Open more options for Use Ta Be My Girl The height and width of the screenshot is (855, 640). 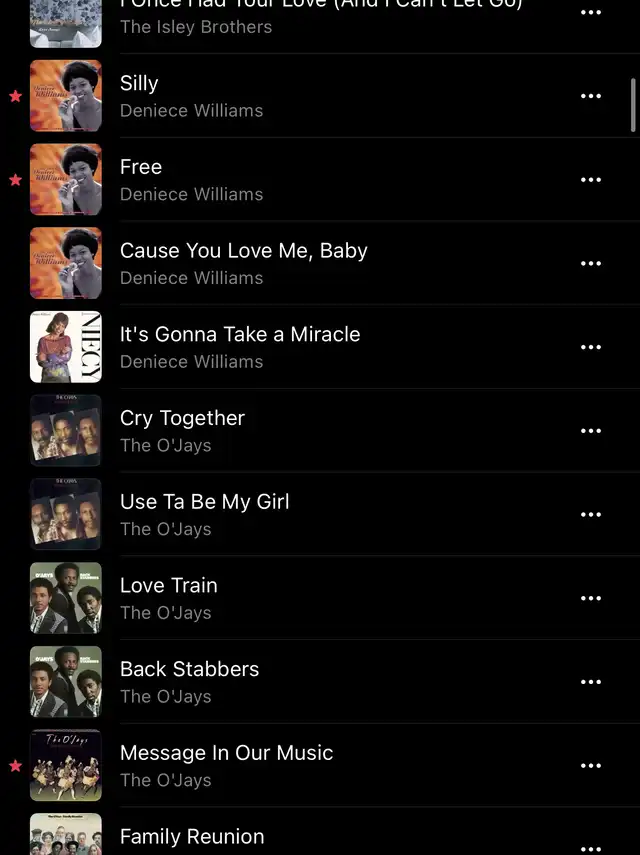[x=591, y=515]
